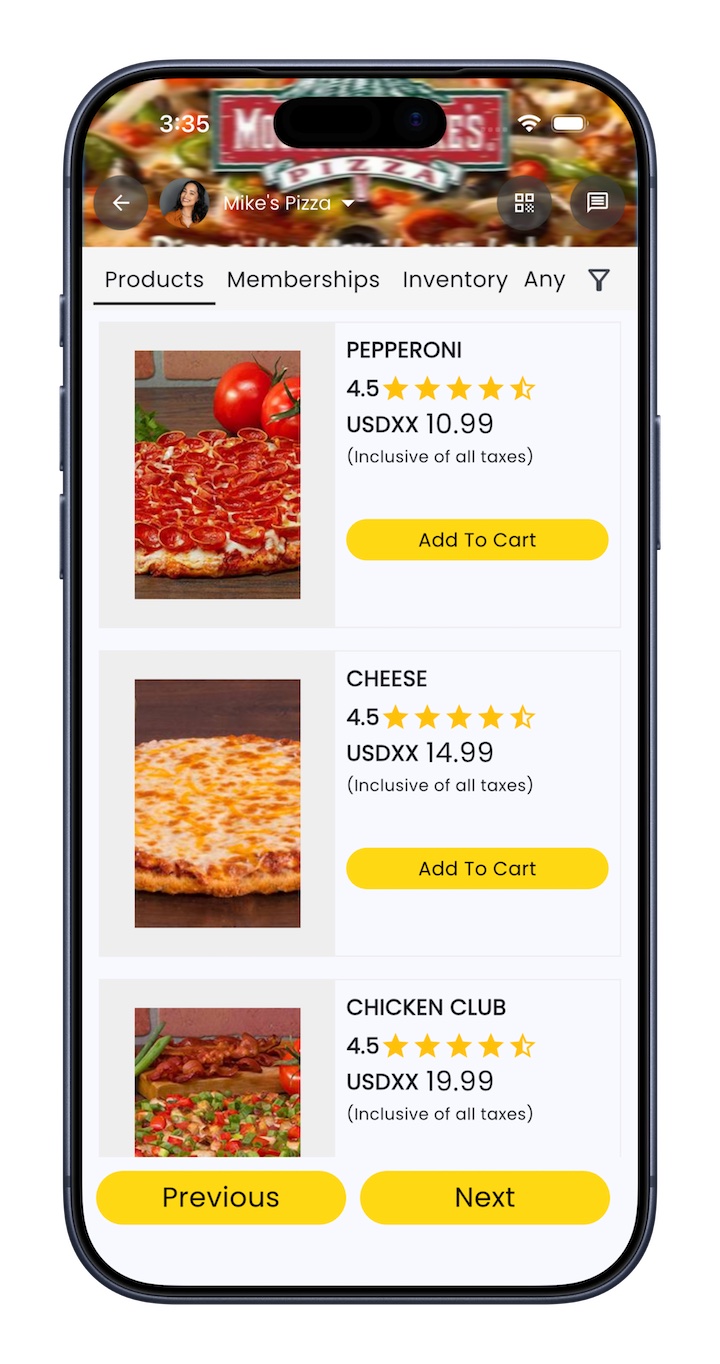
Task: Switch to the Any tab
Action: click(544, 280)
